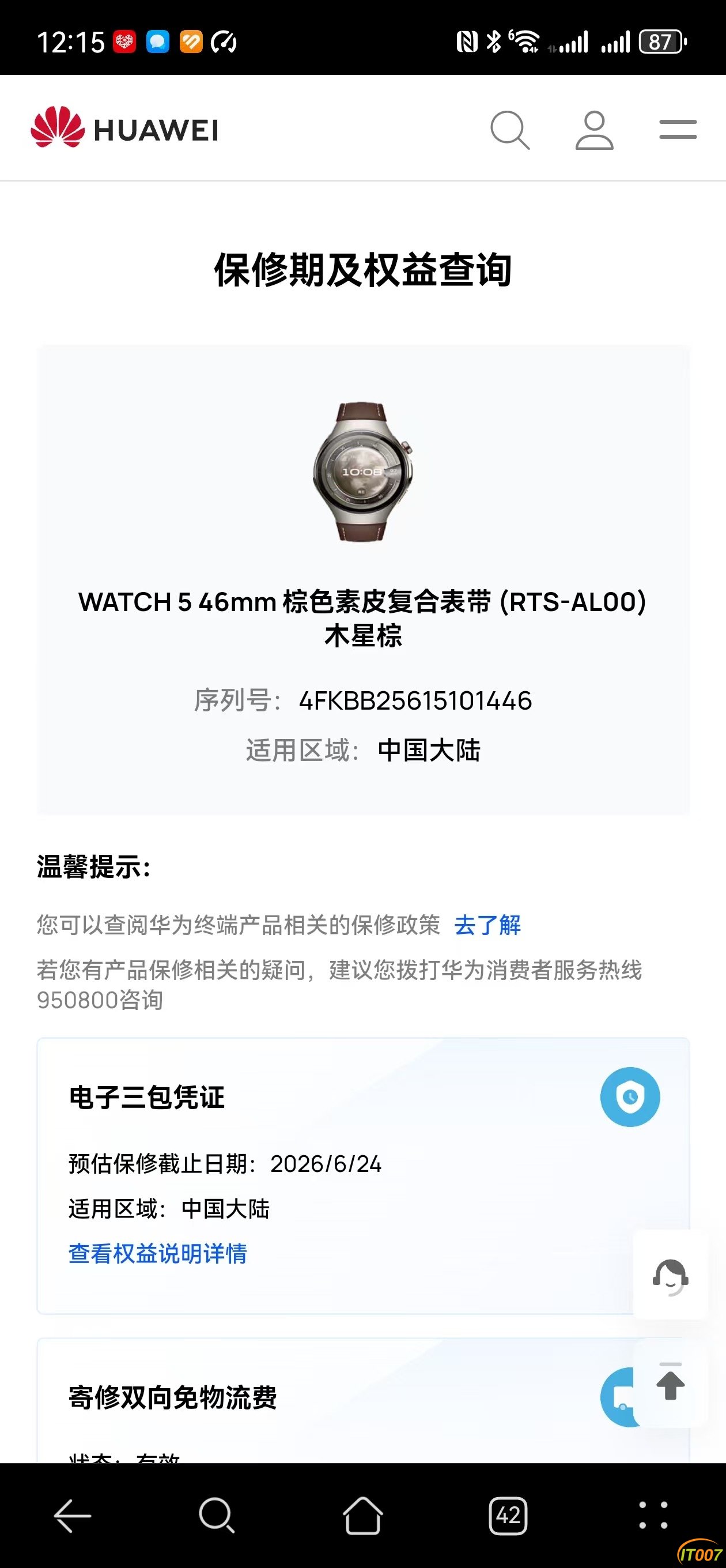Image resolution: width=726 pixels, height=1568 pixels.
Task: Follow the 去了解 warranty policy link
Action: pos(487,925)
